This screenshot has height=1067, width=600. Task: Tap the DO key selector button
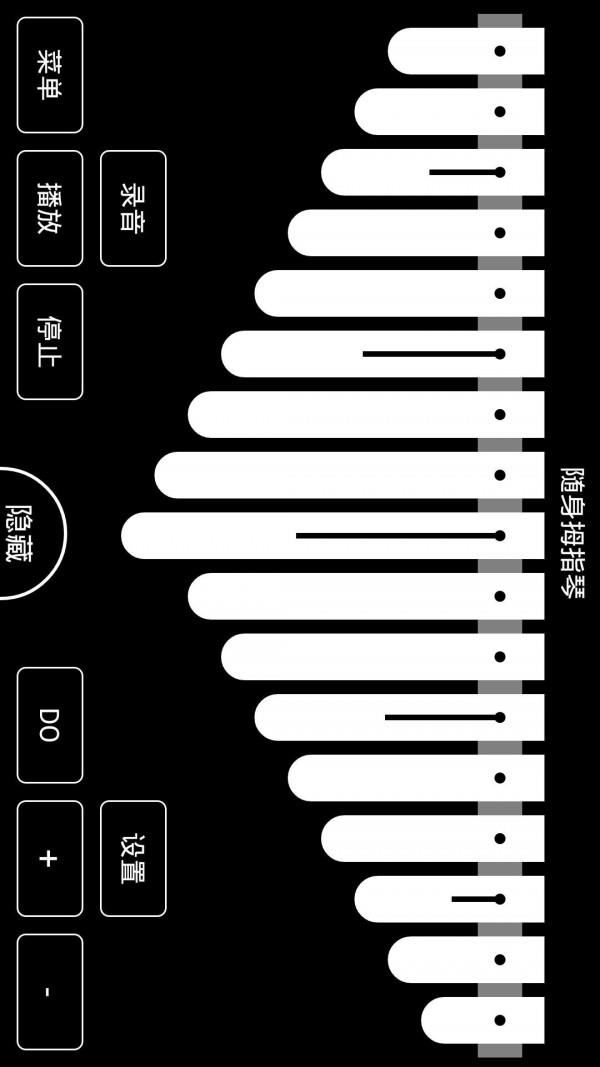click(50, 725)
